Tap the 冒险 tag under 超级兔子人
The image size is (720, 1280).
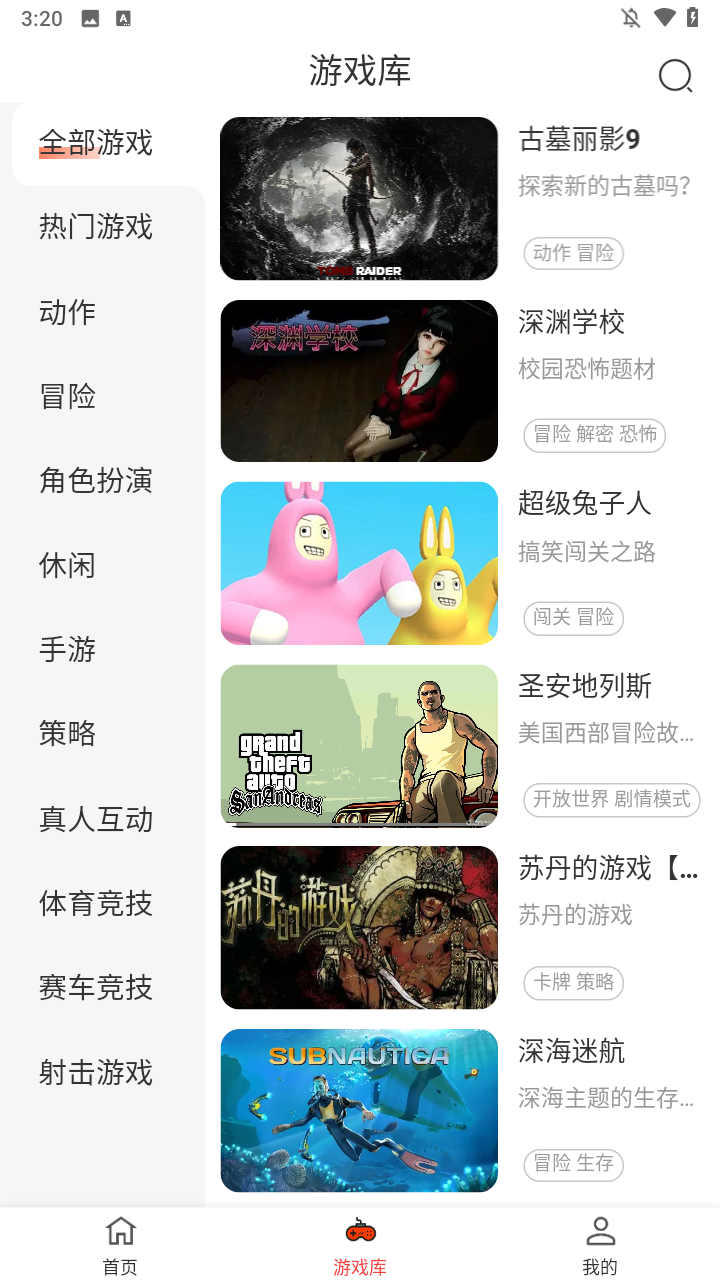(597, 618)
